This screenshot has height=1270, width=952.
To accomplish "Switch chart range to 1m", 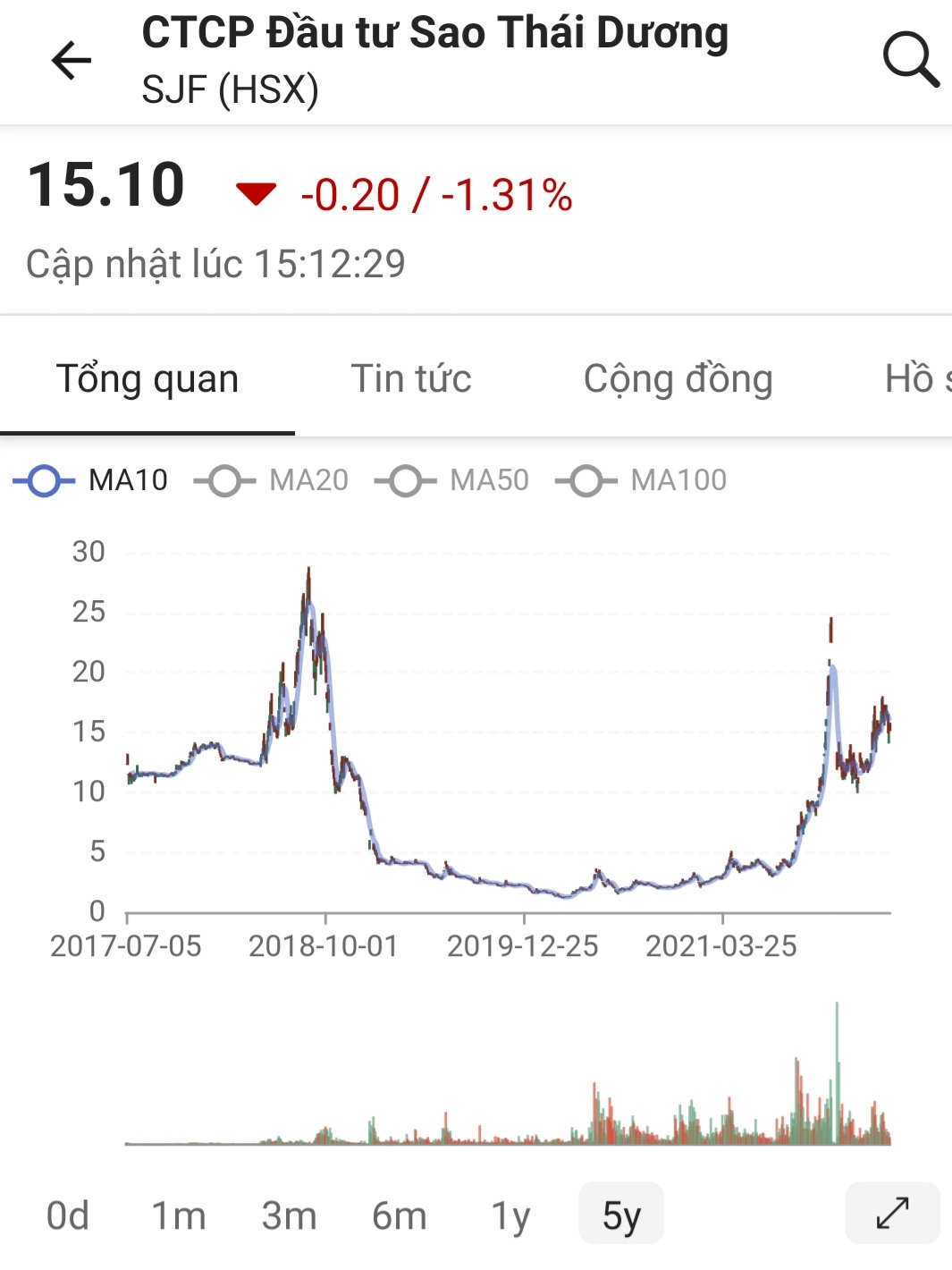I will click(x=178, y=1215).
